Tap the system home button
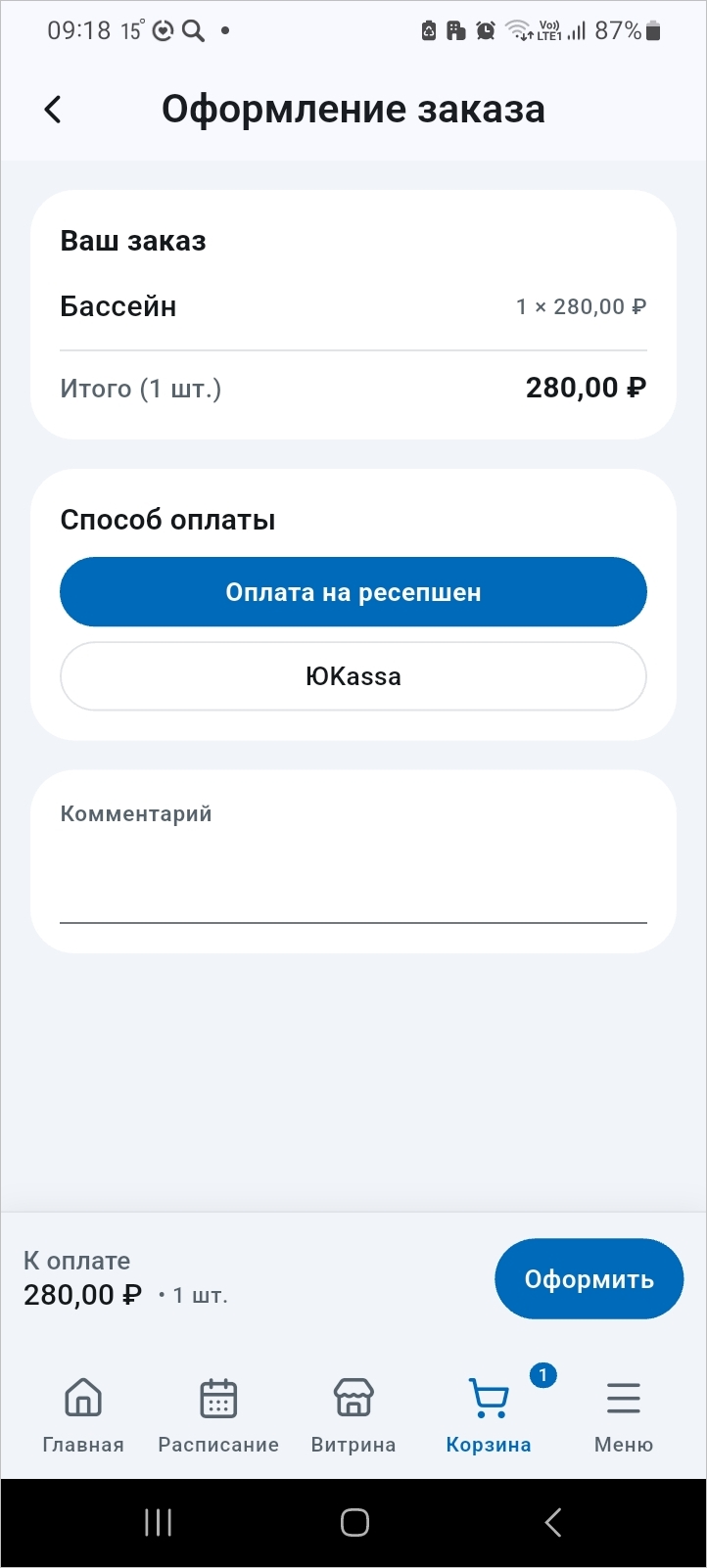This screenshot has width=707, height=1568. (x=354, y=1522)
